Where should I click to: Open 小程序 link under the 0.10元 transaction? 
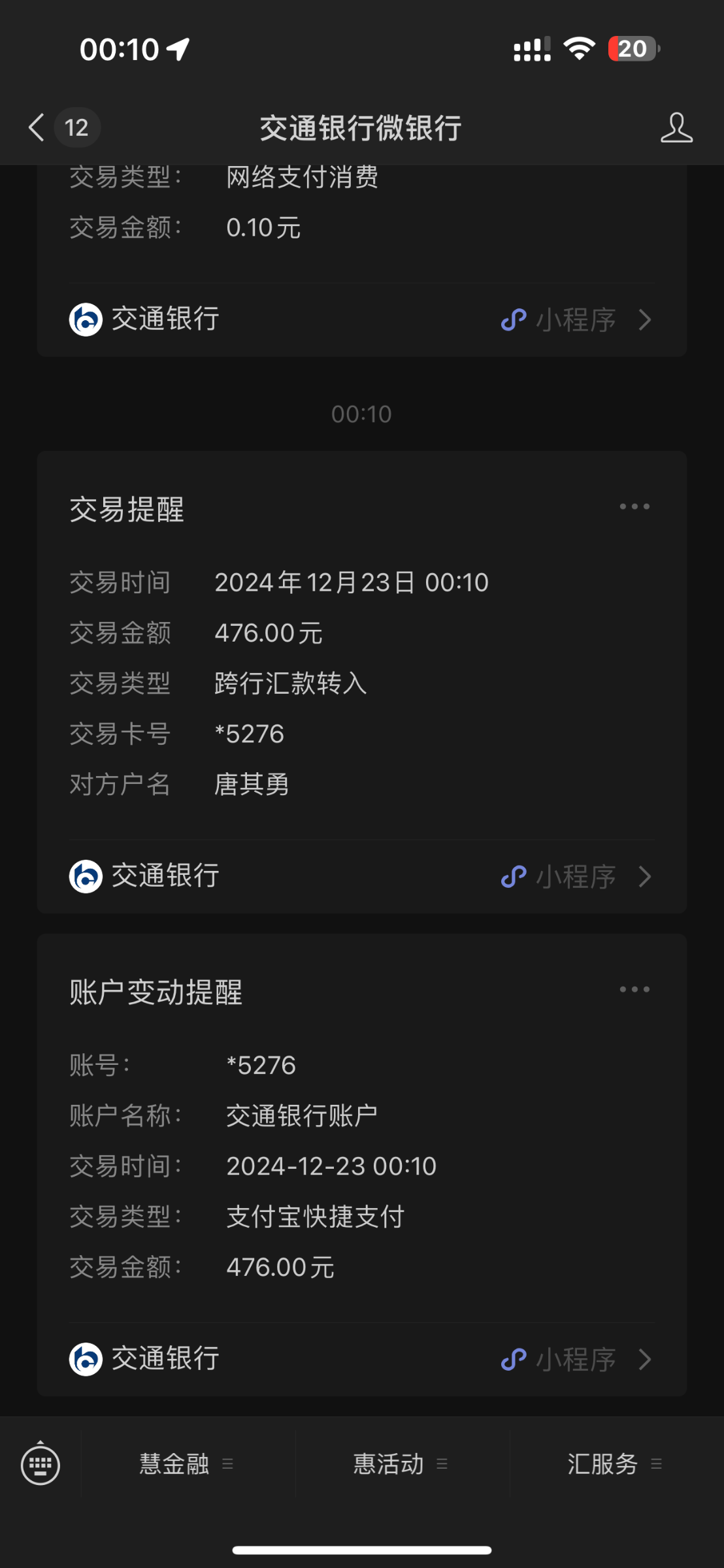576,319
